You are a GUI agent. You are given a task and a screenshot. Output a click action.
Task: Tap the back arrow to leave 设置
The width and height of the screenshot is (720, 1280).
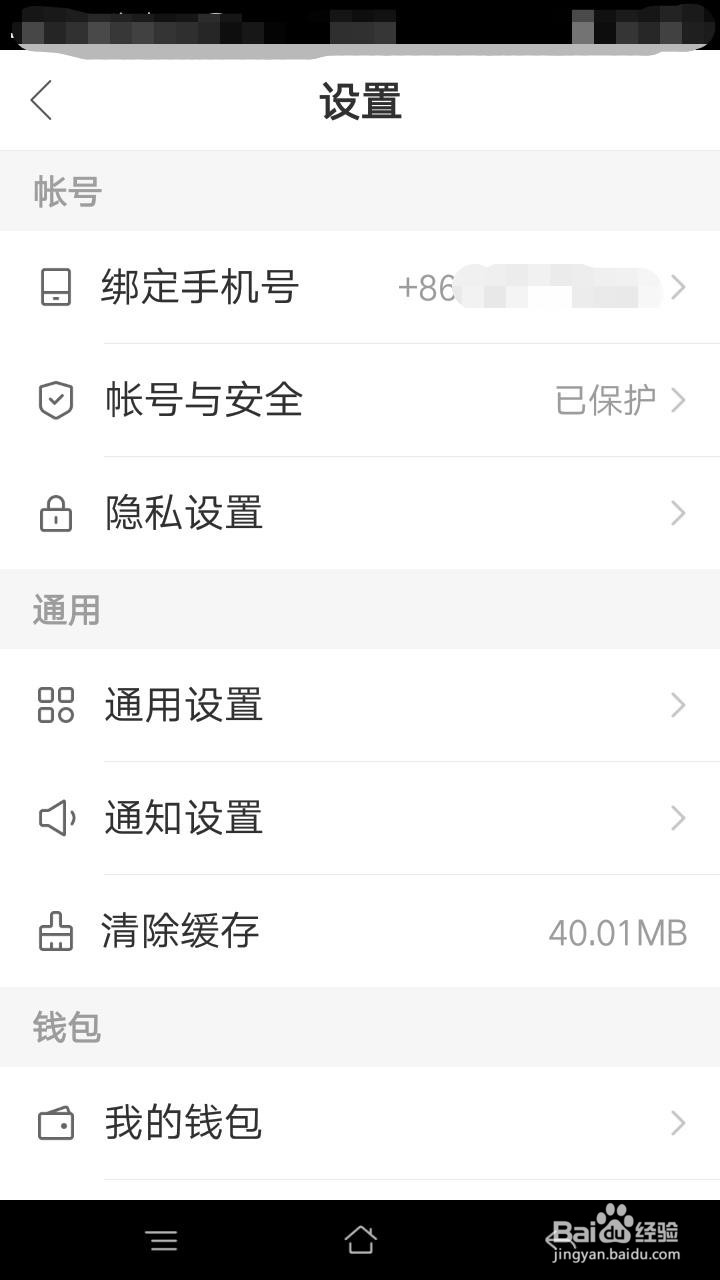pyautogui.click(x=40, y=101)
